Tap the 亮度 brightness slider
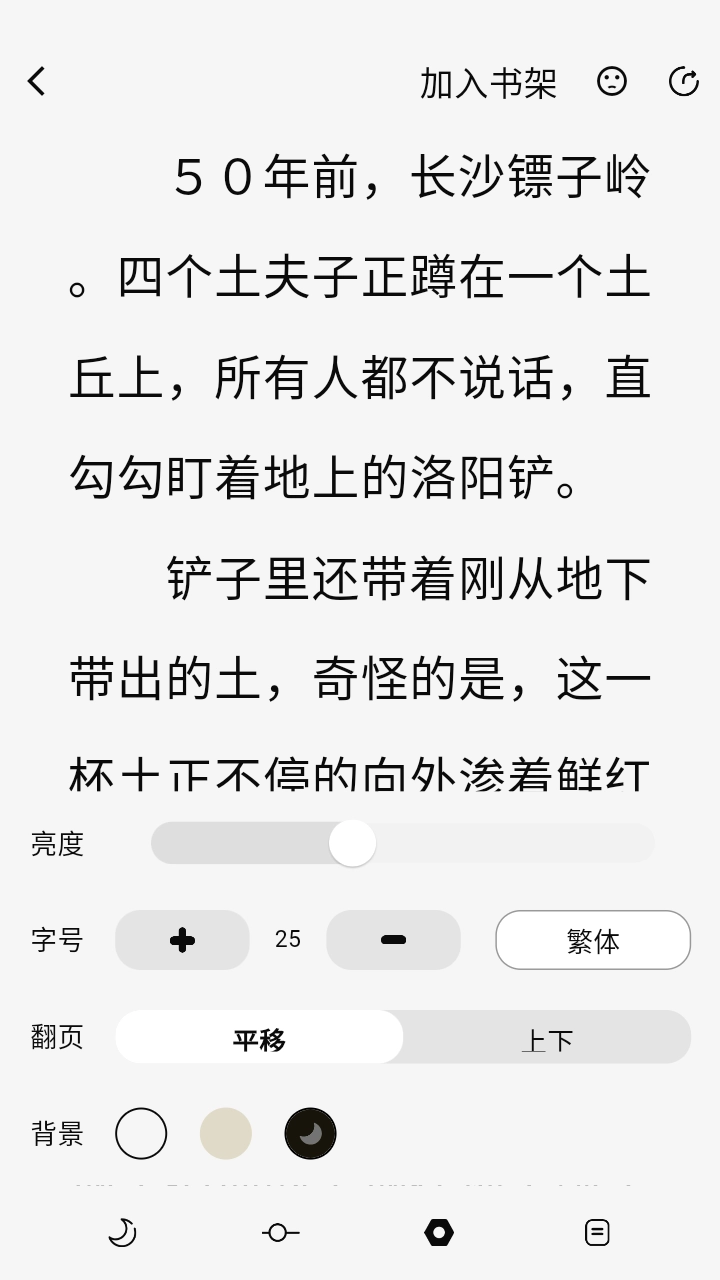720x1280 pixels. [x=402, y=843]
